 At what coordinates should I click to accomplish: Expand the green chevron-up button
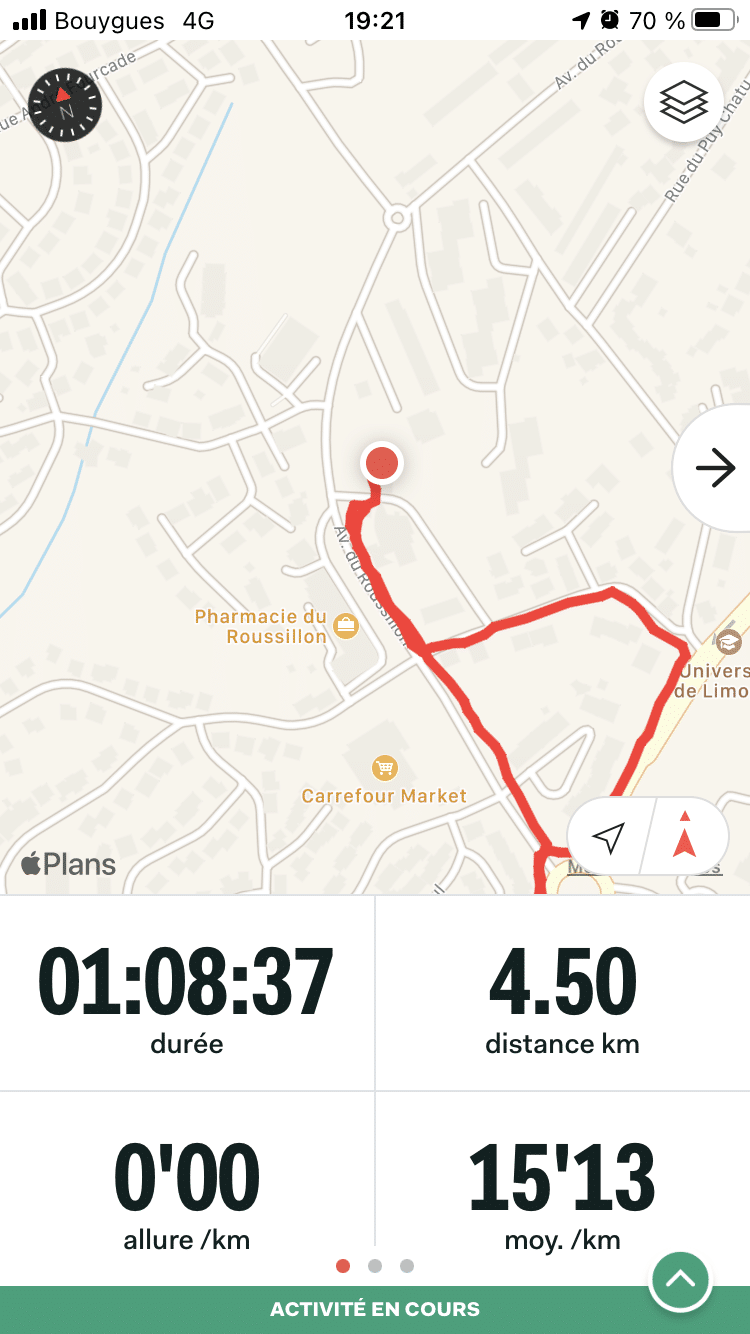[680, 1279]
